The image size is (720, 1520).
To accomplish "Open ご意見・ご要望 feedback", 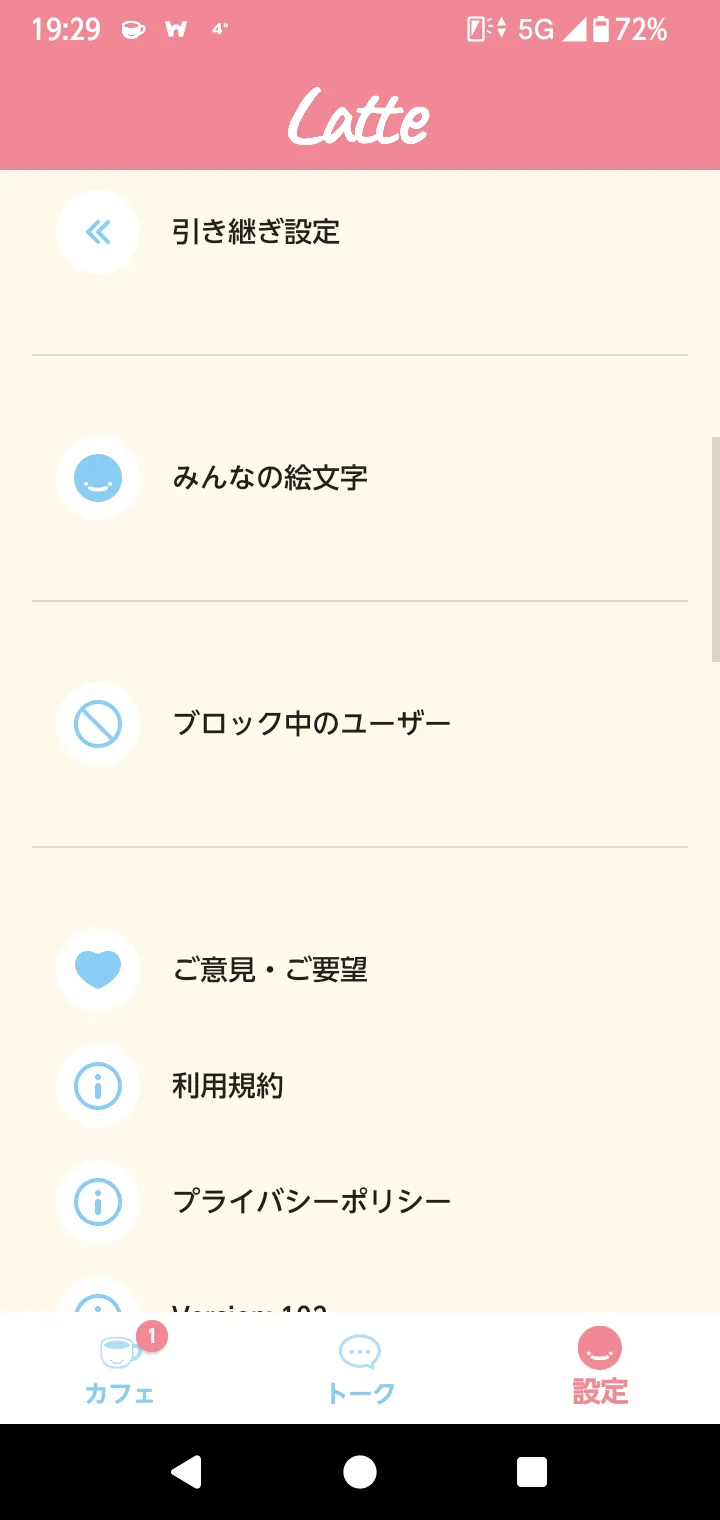I will [x=270, y=970].
